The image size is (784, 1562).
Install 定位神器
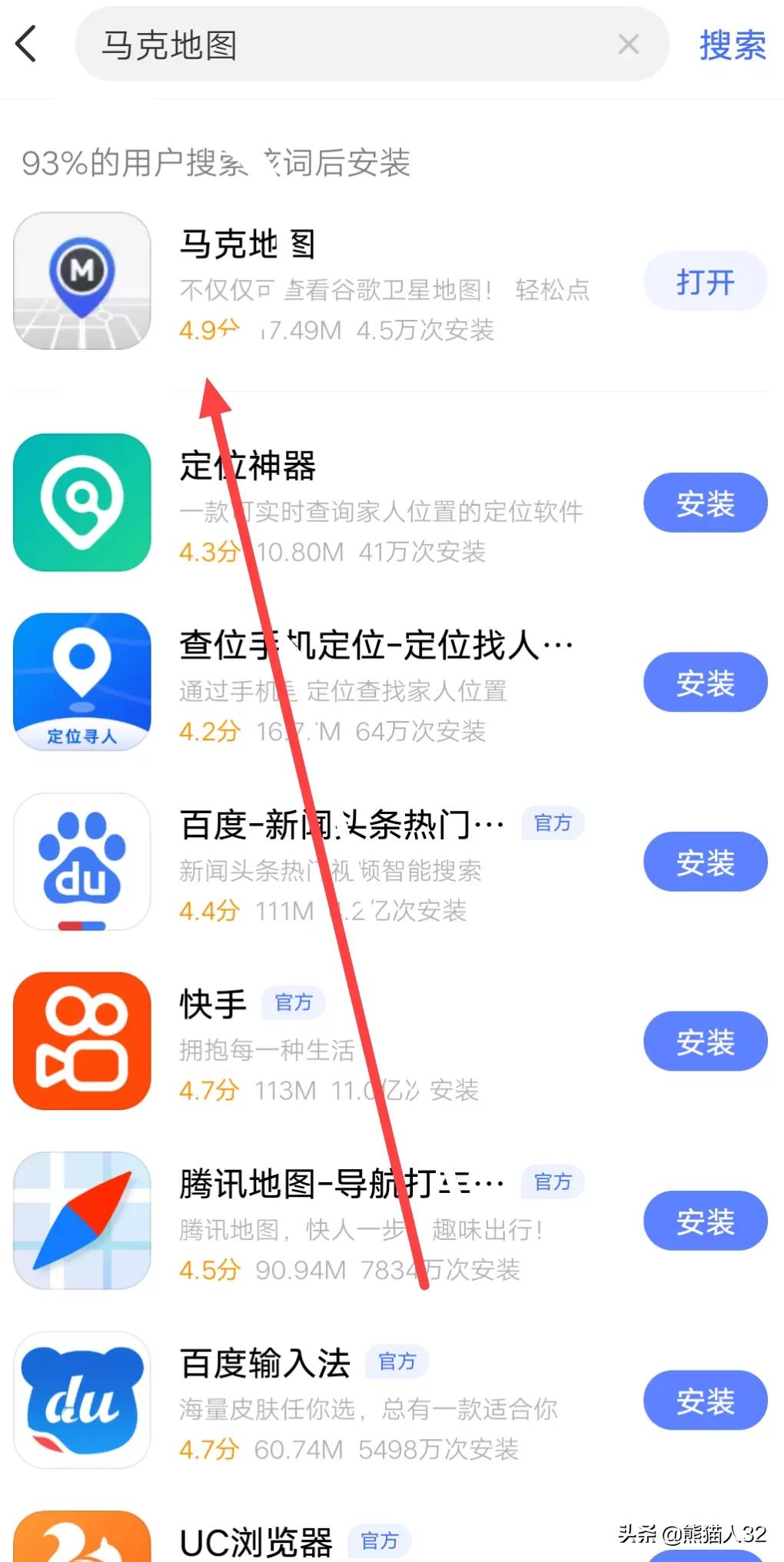705,503
